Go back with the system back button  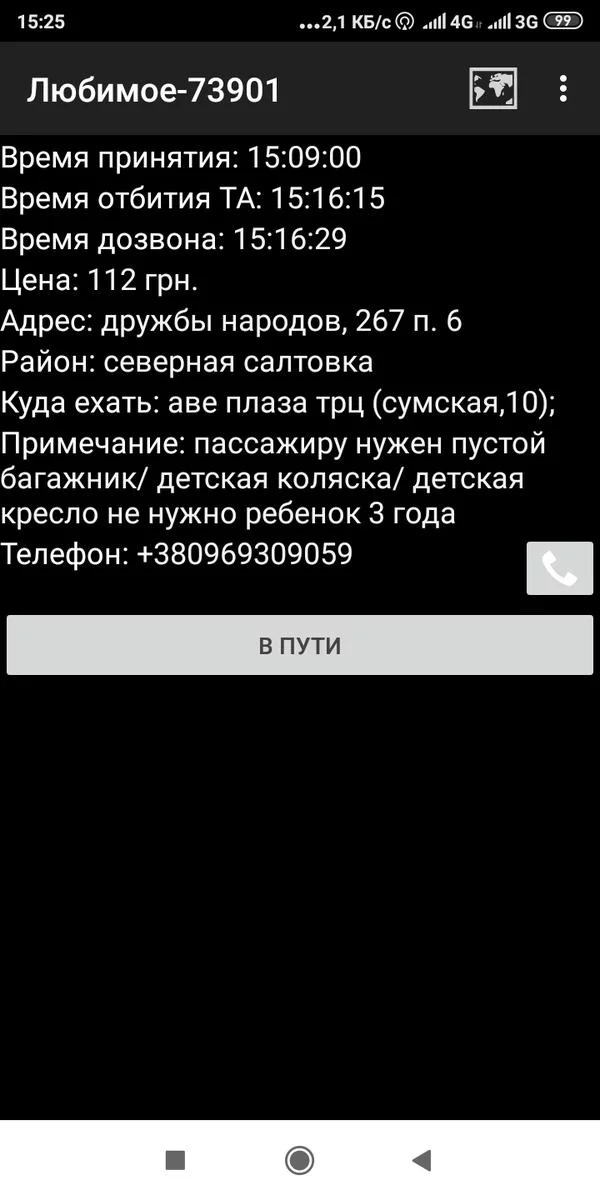pos(422,1160)
